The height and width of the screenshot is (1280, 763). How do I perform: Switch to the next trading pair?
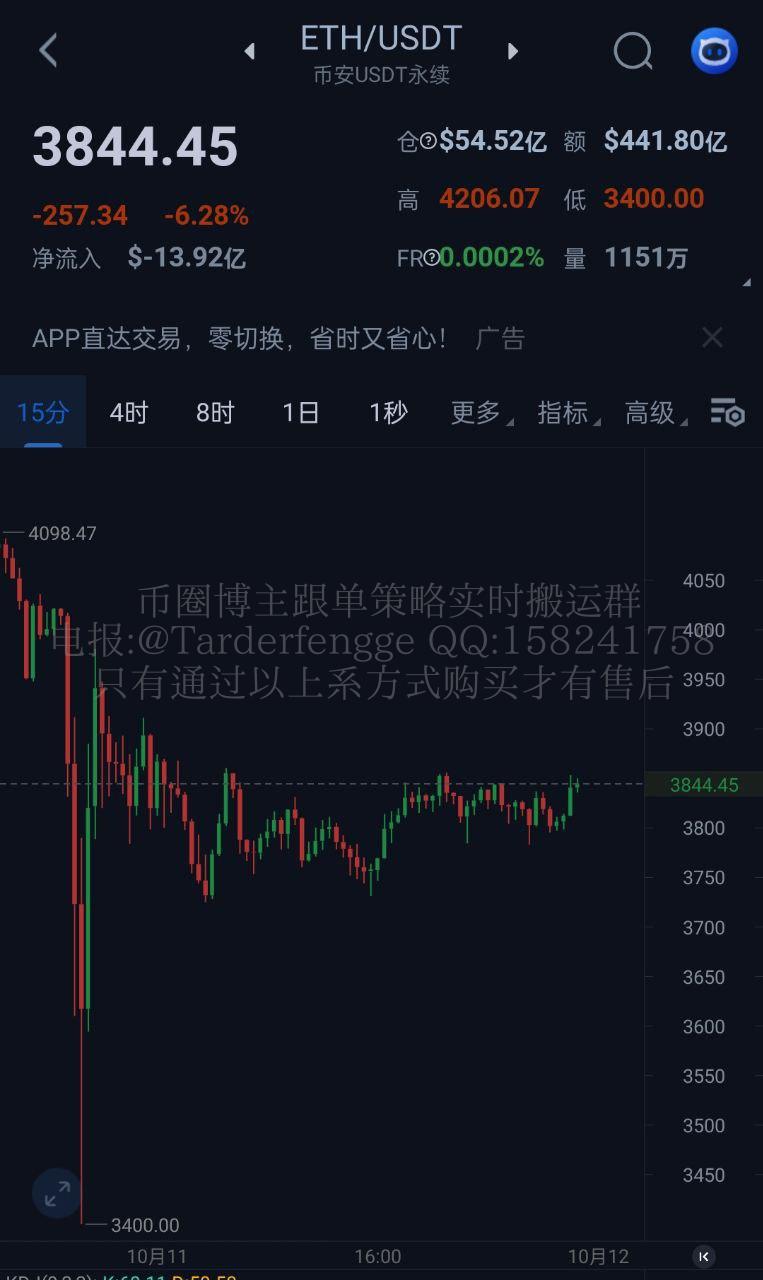coord(513,51)
